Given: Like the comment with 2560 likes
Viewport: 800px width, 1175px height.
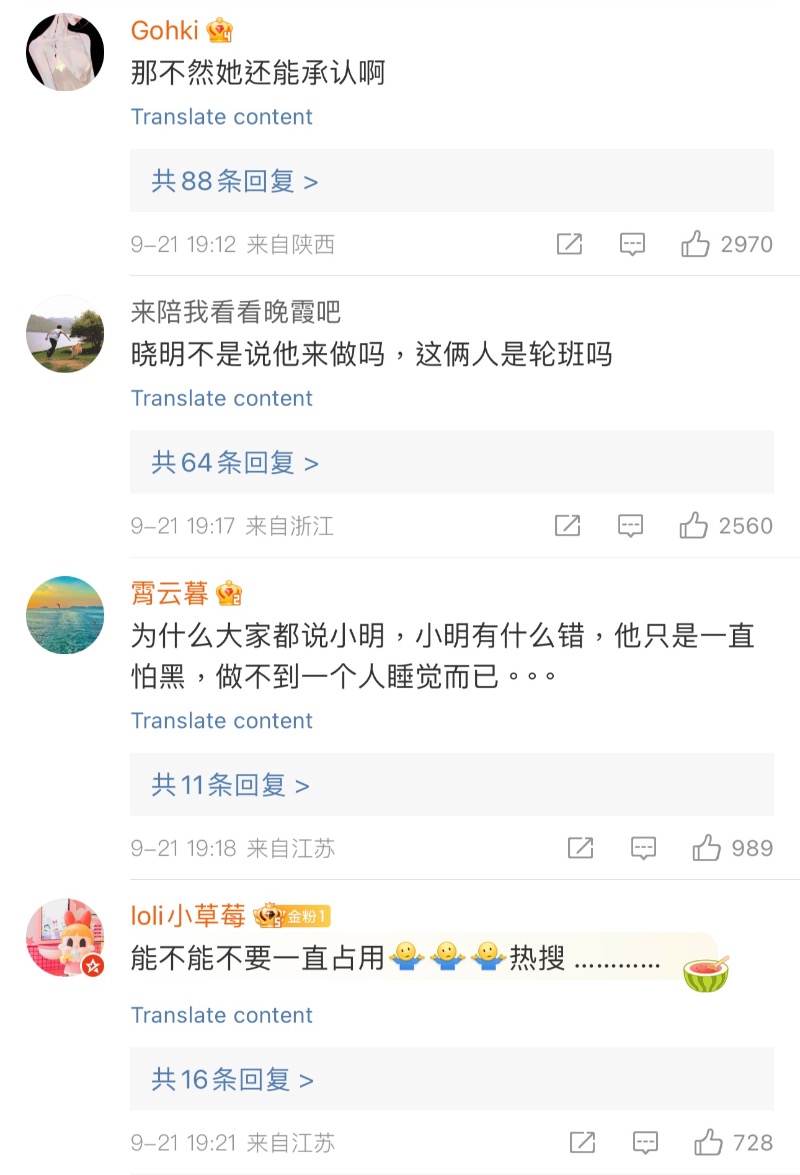Looking at the screenshot, I should (x=694, y=526).
